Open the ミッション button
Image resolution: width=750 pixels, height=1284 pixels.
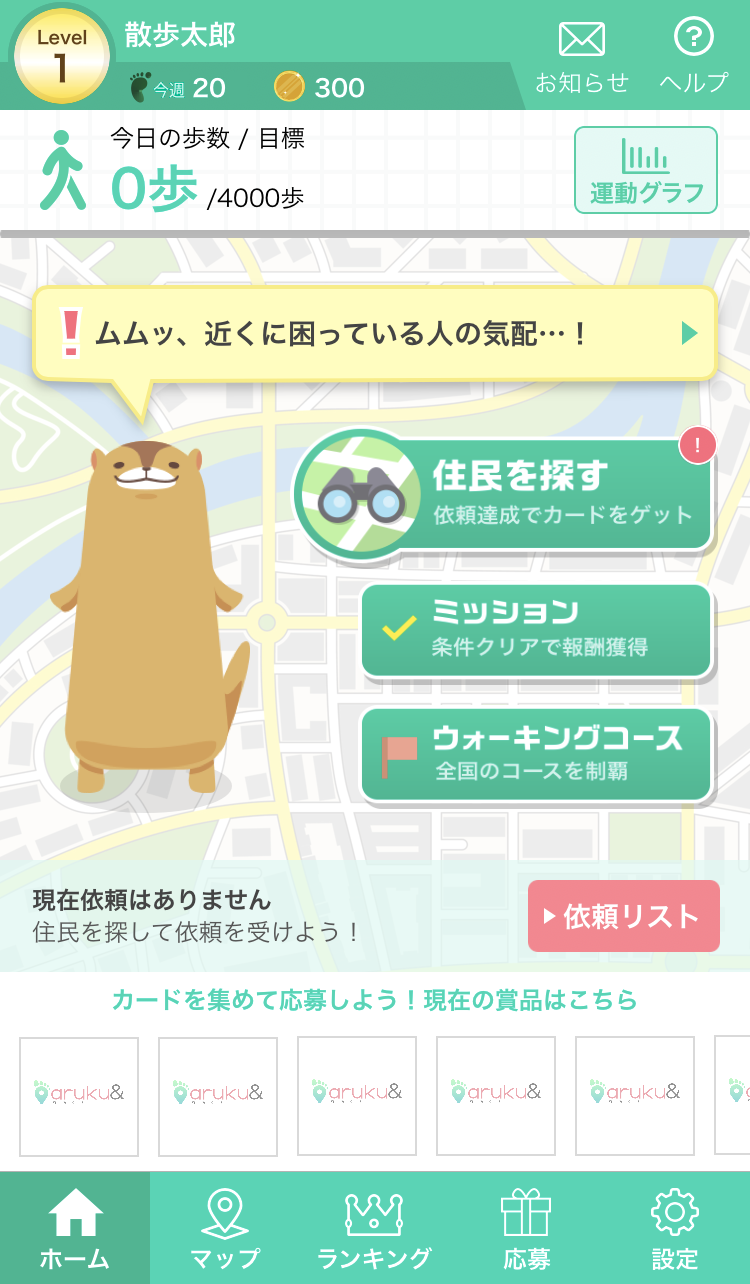[536, 629]
